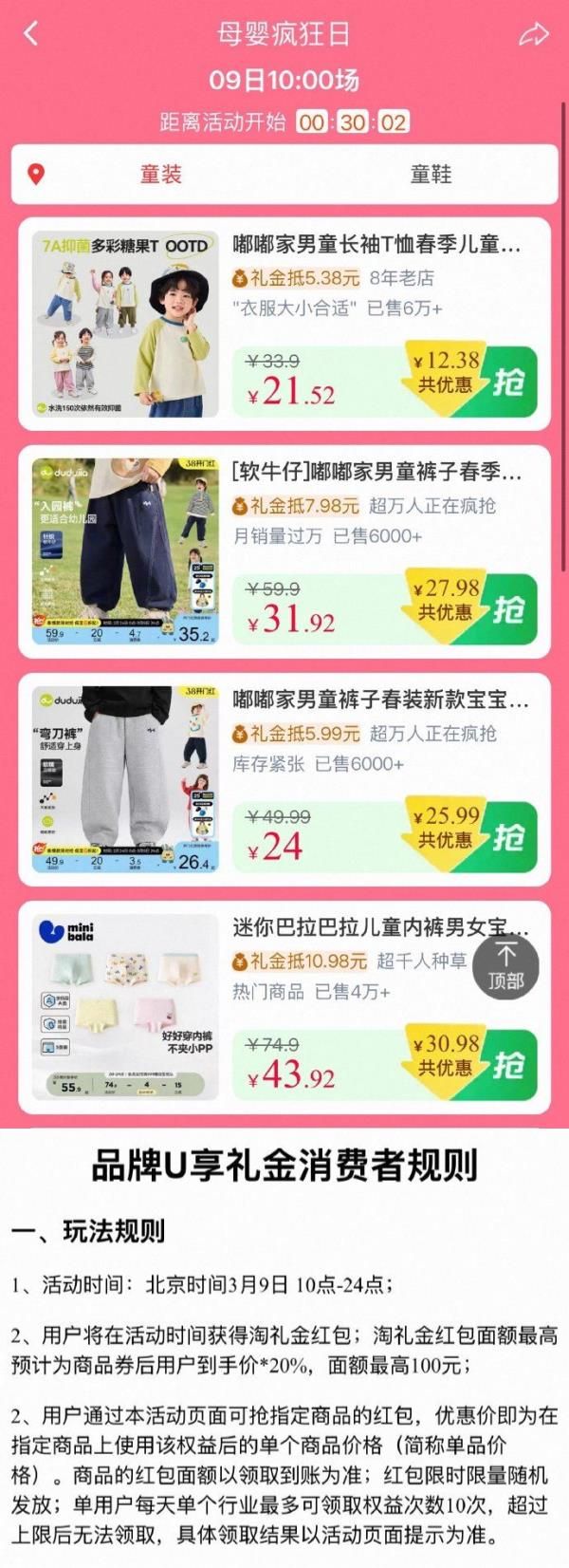Share the 母婴疯狂日 page
Image resolution: width=569 pixels, height=1568 pixels.
point(534,35)
